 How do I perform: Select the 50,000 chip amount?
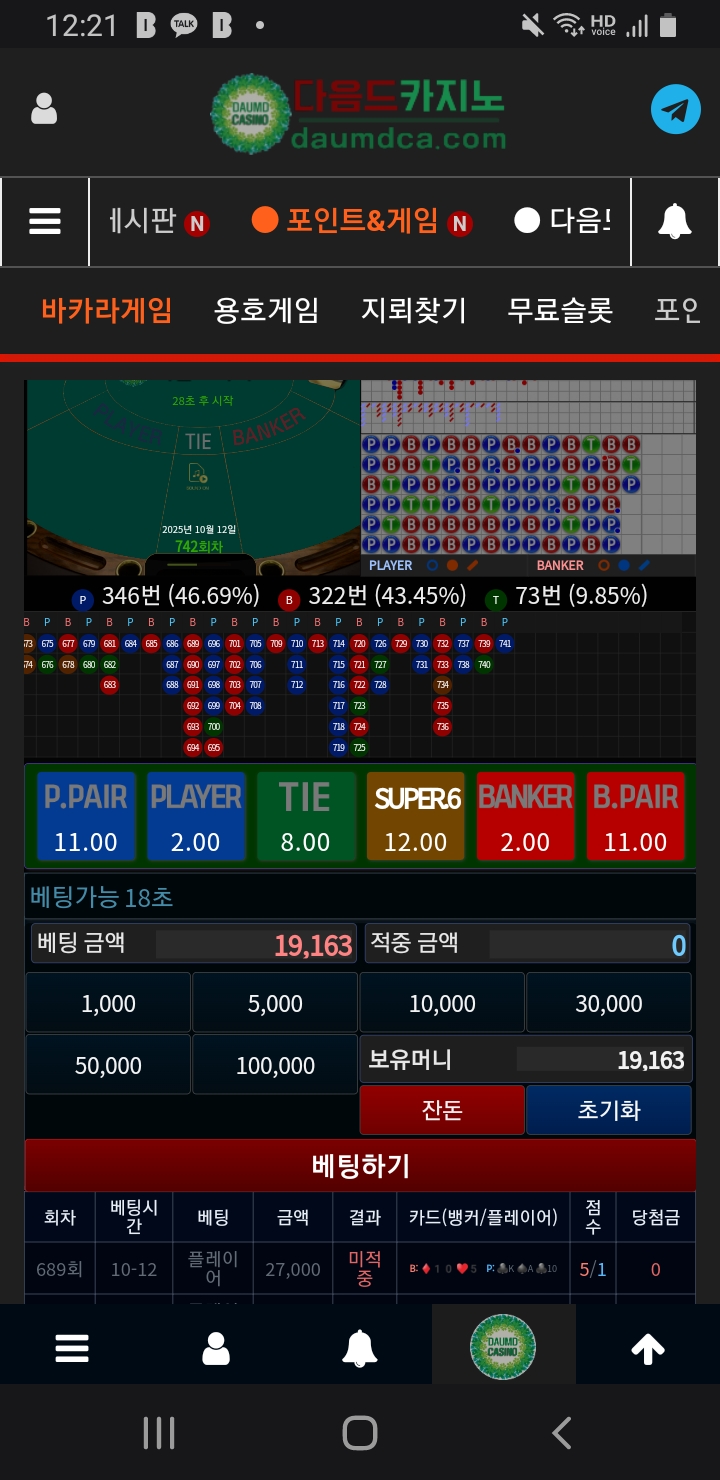tap(108, 1065)
